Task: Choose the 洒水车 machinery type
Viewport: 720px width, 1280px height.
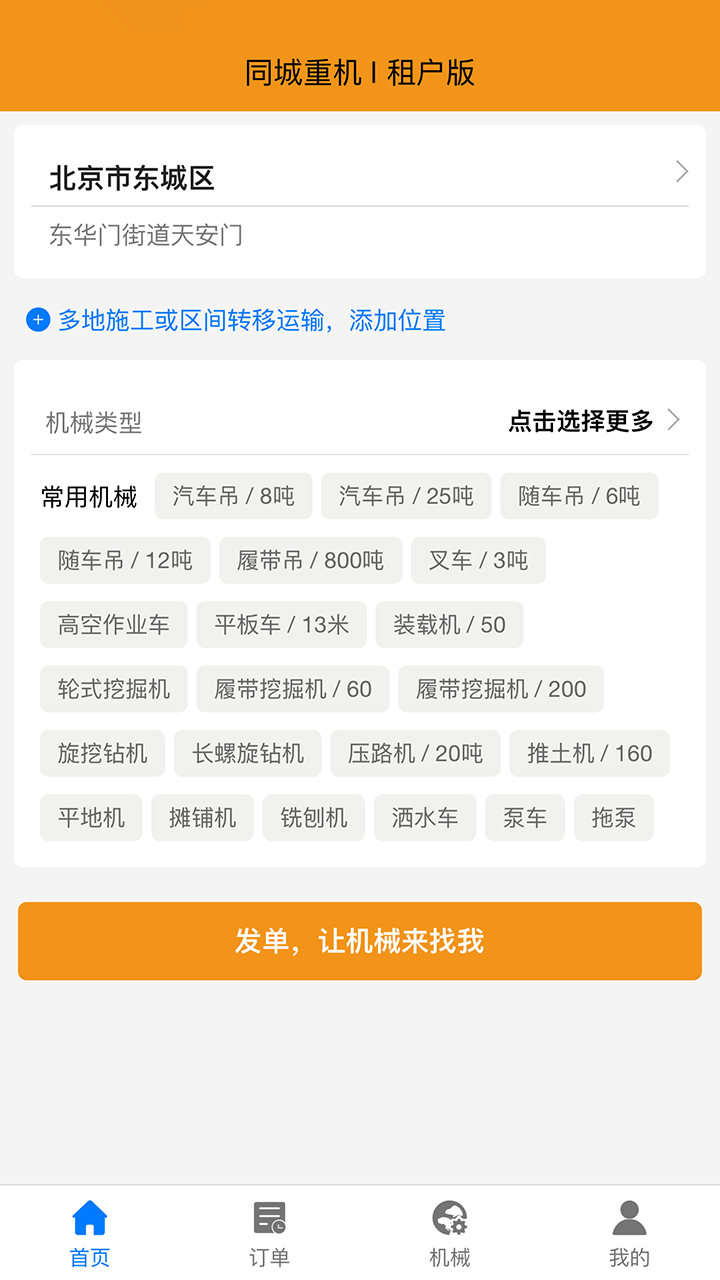Action: [424, 817]
